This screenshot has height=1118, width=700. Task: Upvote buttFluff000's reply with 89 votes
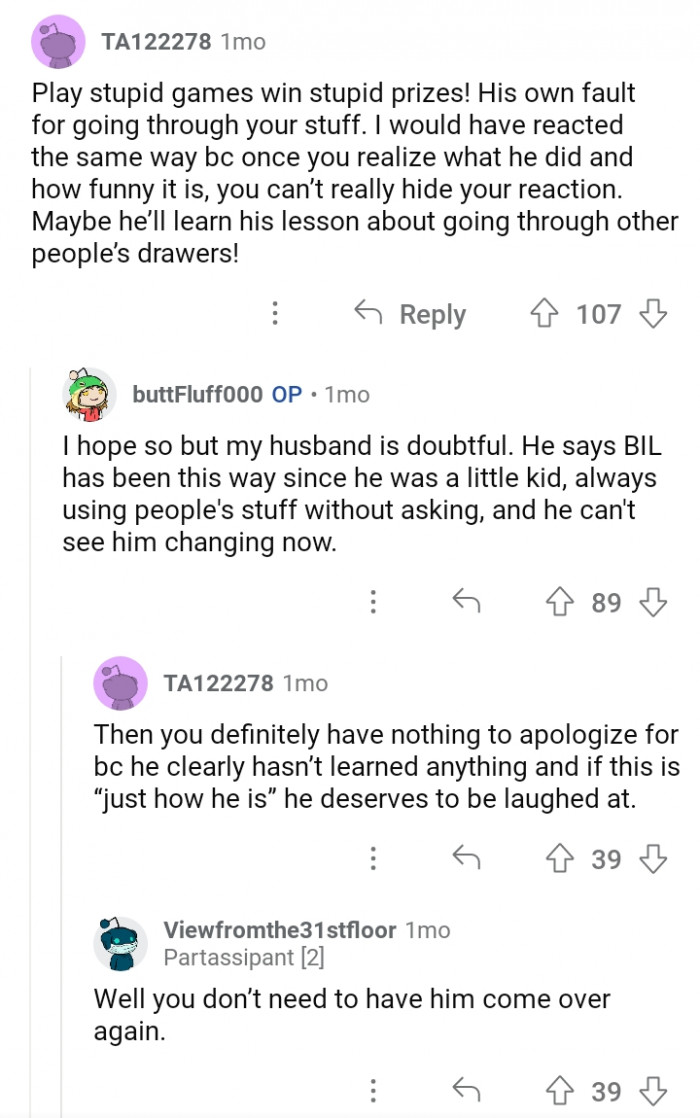point(558,602)
